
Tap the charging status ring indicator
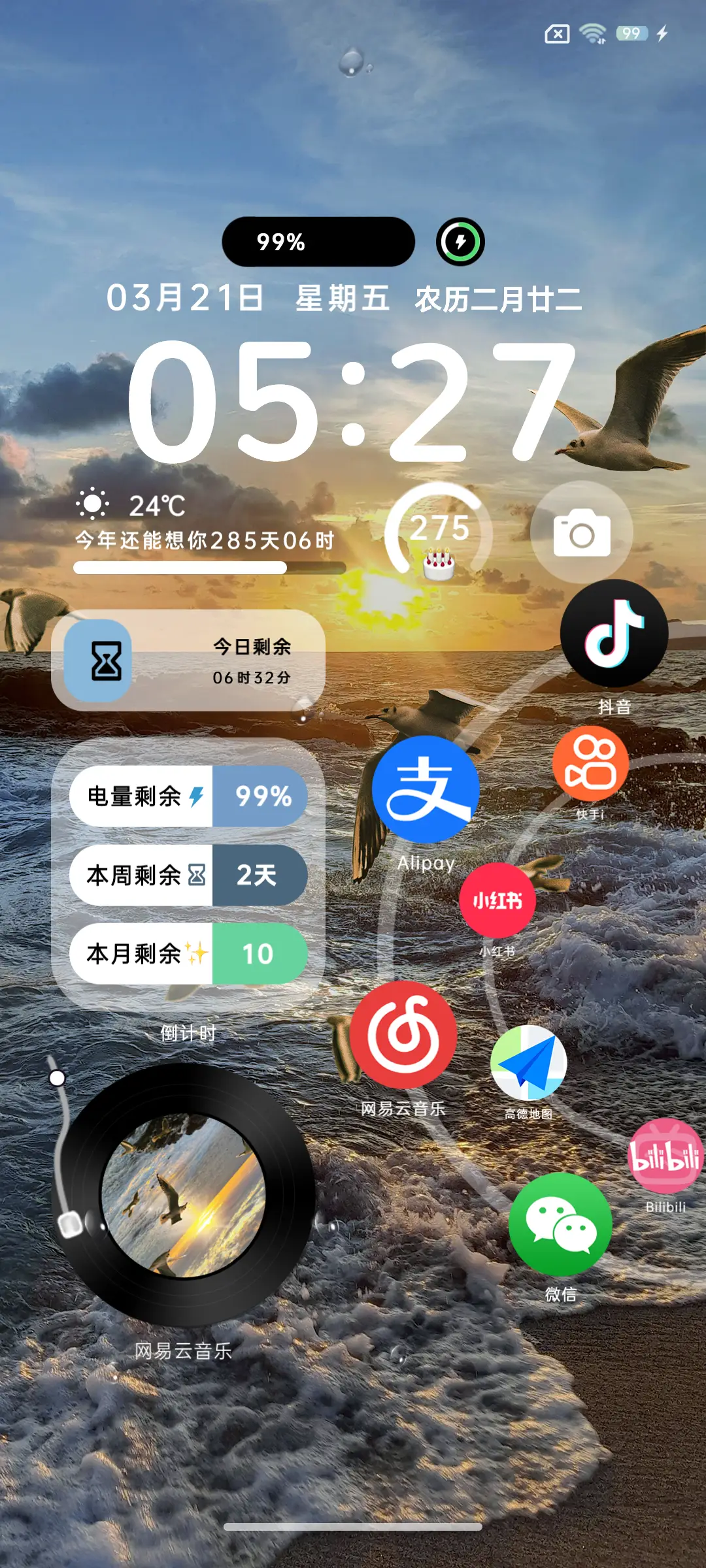pos(460,241)
